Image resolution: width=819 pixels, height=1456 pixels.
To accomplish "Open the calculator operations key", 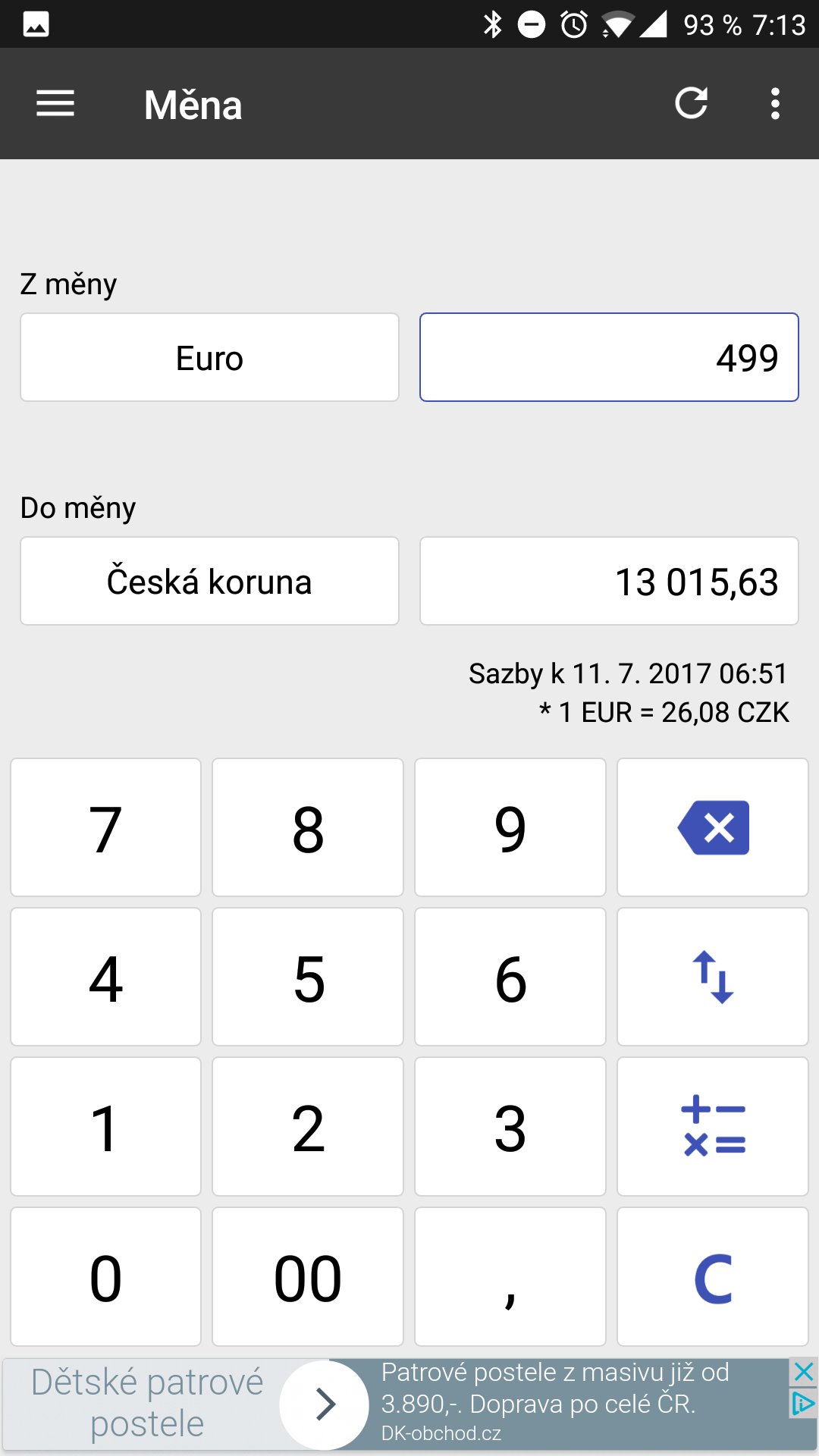I will [713, 1126].
